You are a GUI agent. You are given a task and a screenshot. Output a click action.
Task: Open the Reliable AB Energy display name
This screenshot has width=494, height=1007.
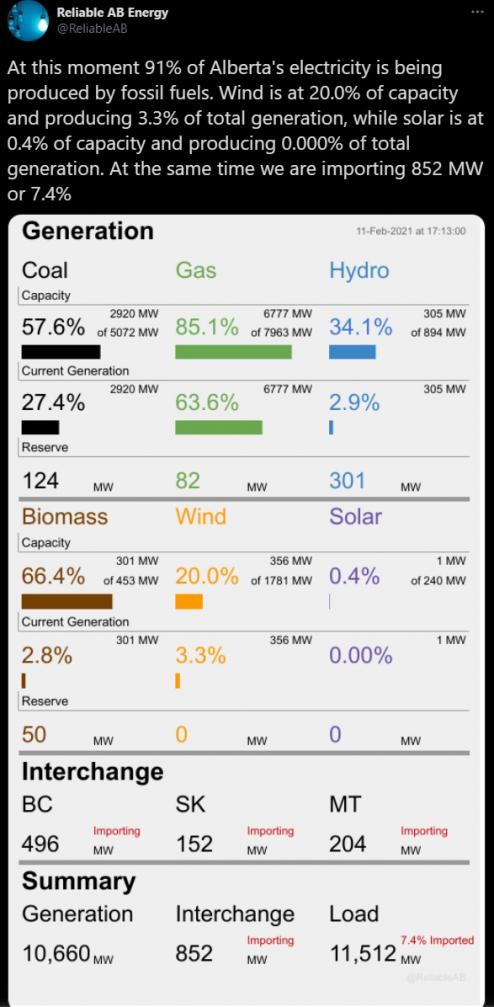pos(112,13)
